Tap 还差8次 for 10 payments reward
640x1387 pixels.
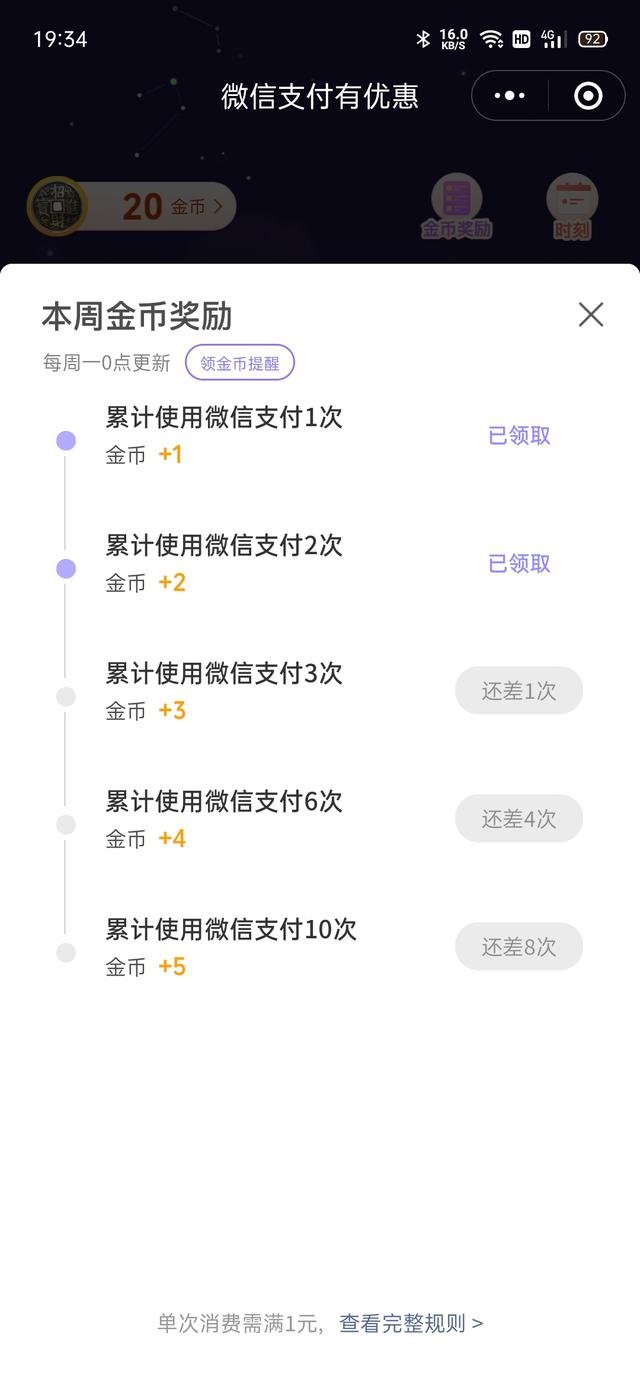519,947
